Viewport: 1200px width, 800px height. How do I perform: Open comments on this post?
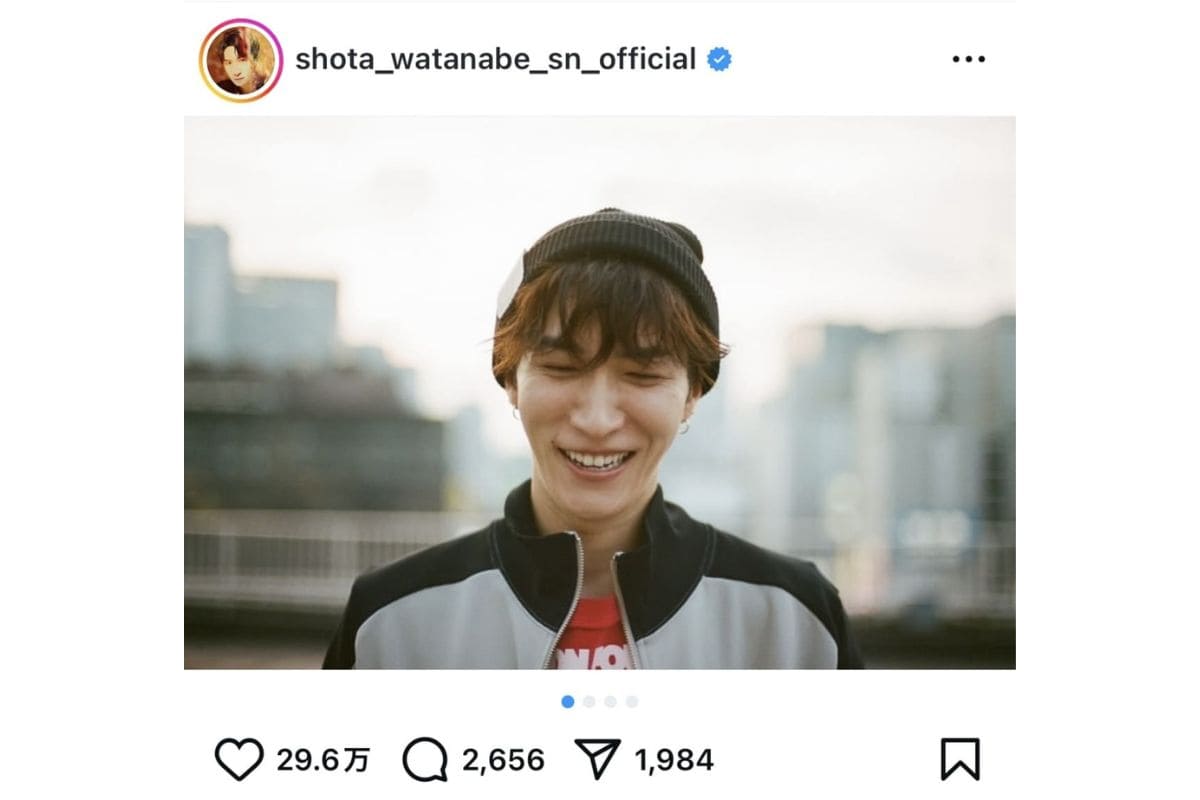click(424, 760)
